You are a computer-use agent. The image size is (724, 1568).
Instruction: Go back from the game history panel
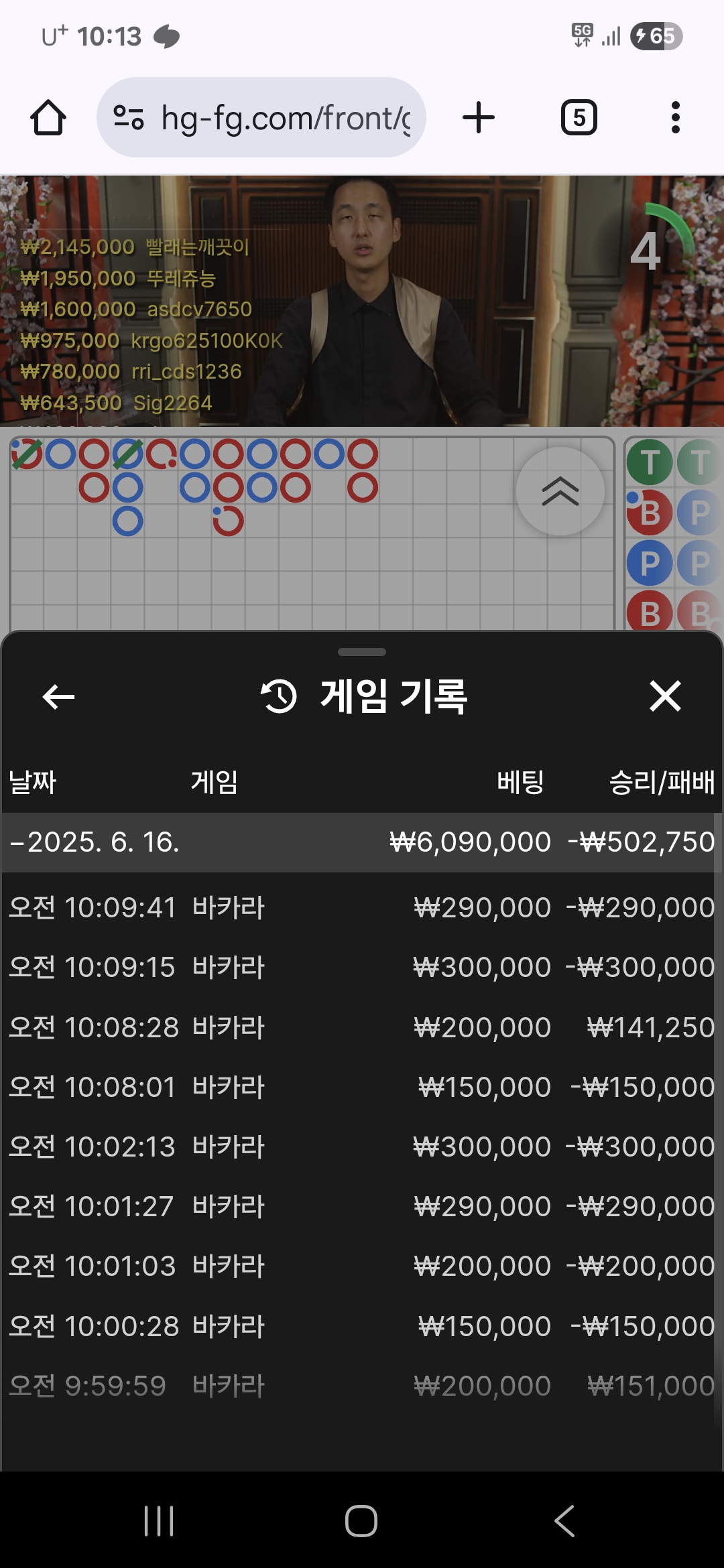point(58,697)
